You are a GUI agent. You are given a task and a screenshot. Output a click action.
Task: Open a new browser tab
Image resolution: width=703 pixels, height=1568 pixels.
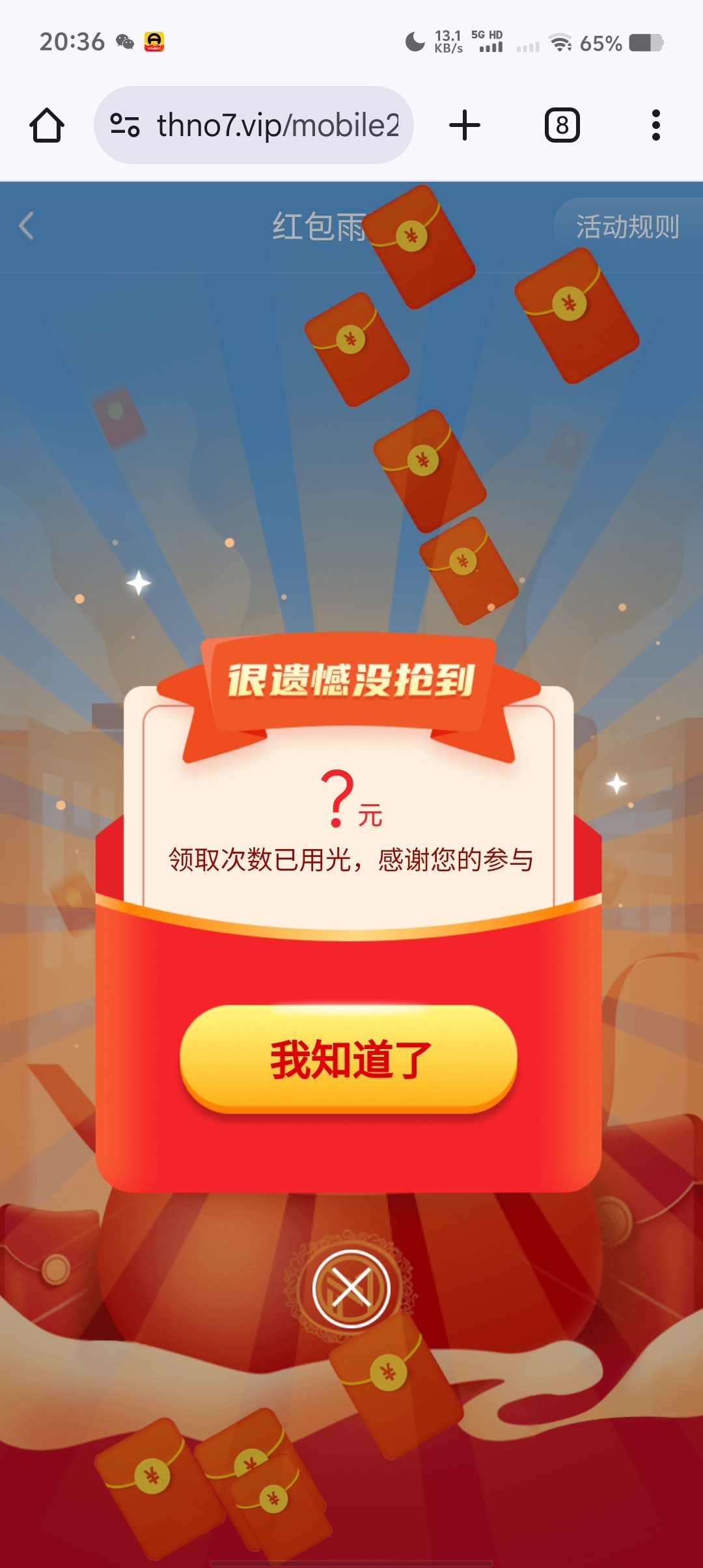[x=465, y=125]
